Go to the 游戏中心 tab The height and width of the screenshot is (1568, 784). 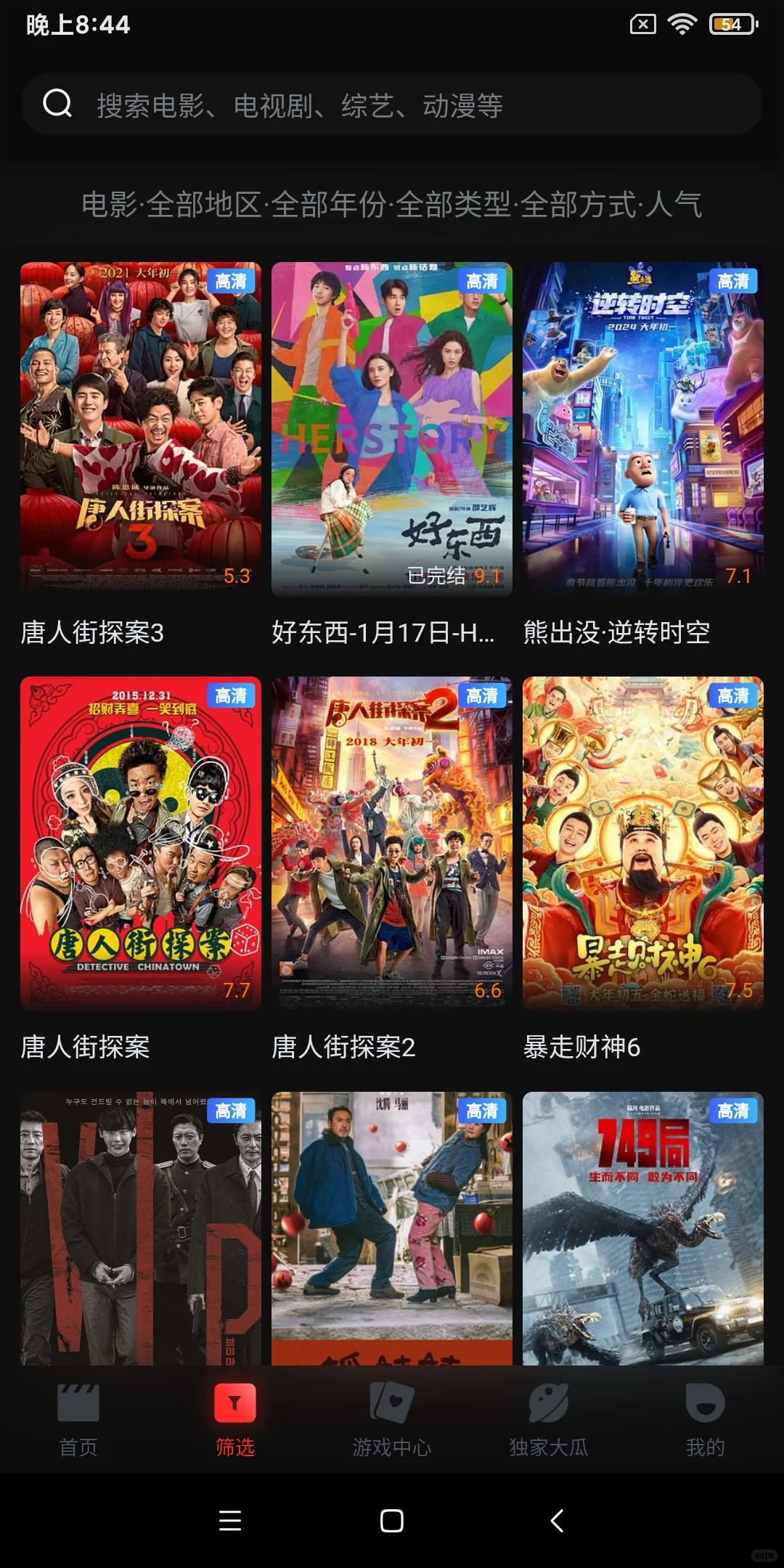click(x=392, y=1420)
